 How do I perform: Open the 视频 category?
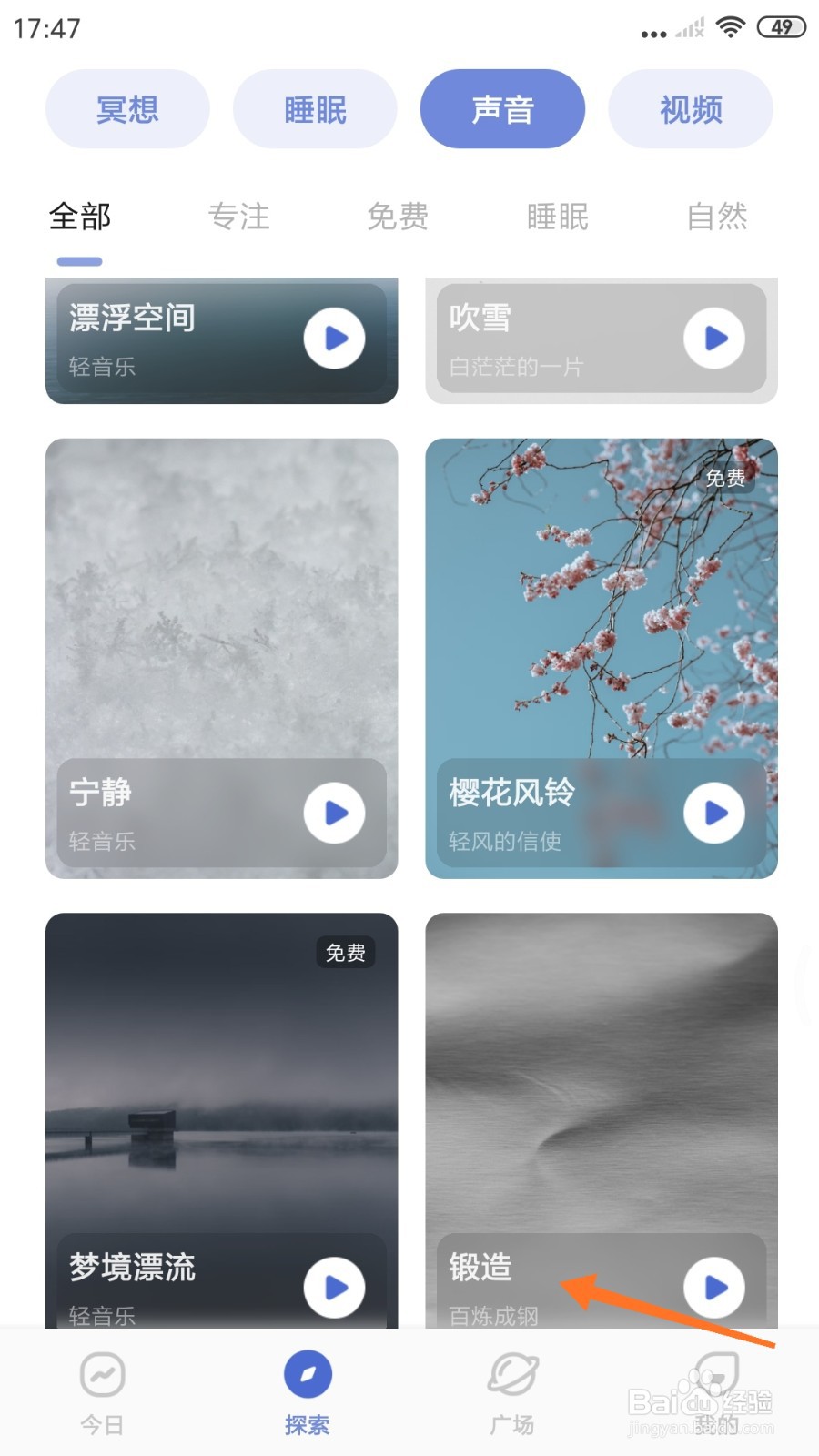(x=691, y=109)
